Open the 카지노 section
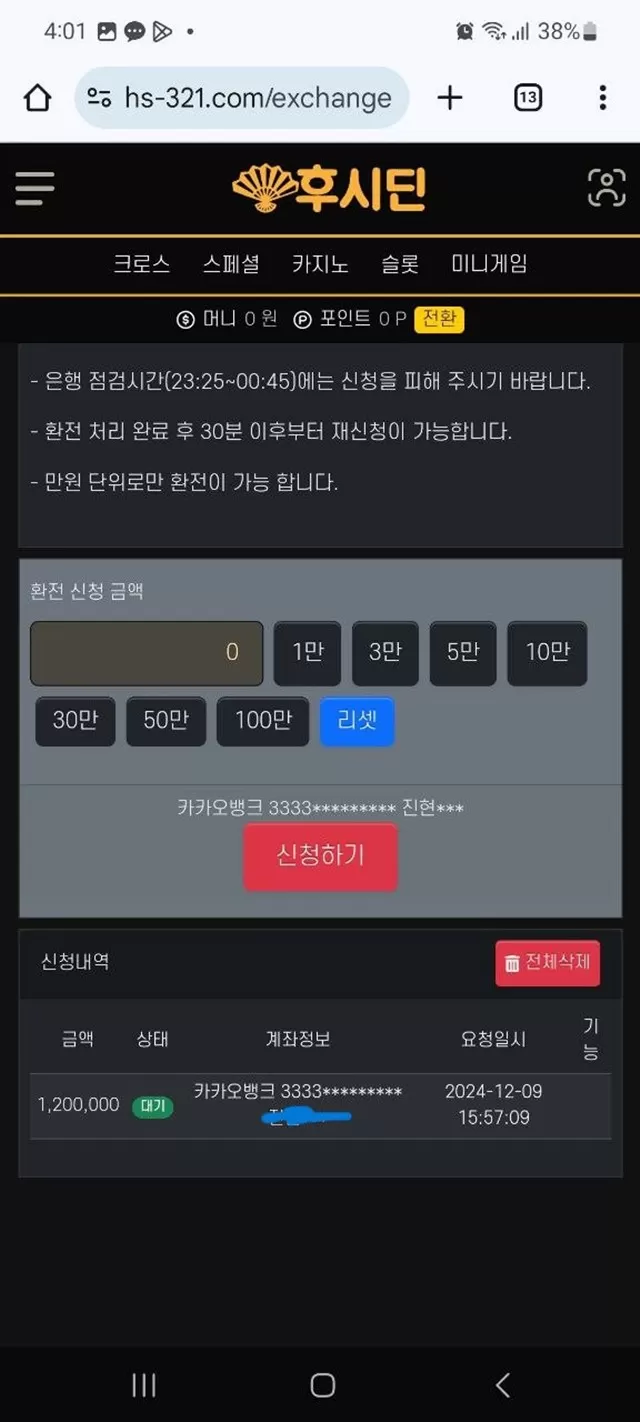 click(320, 264)
